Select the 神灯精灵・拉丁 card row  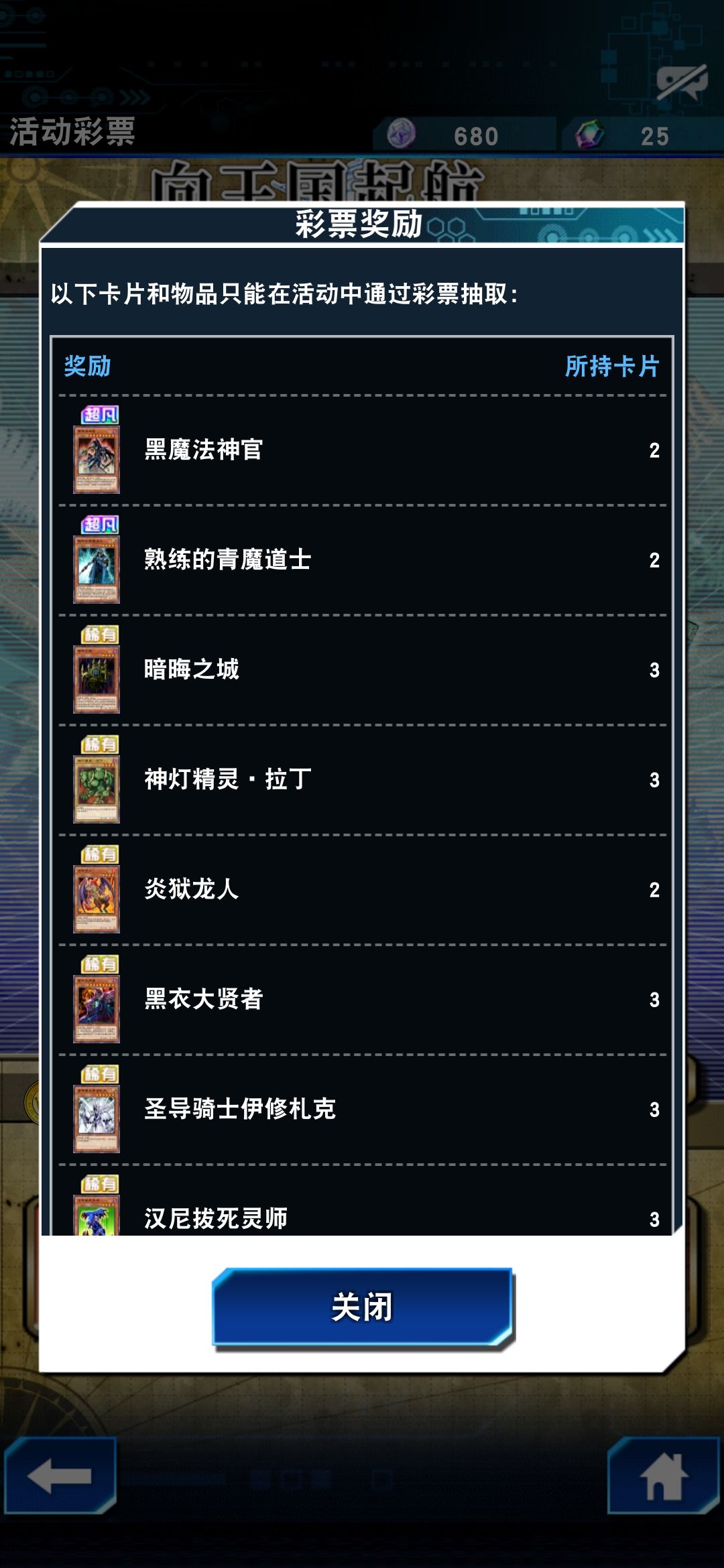[x=362, y=780]
